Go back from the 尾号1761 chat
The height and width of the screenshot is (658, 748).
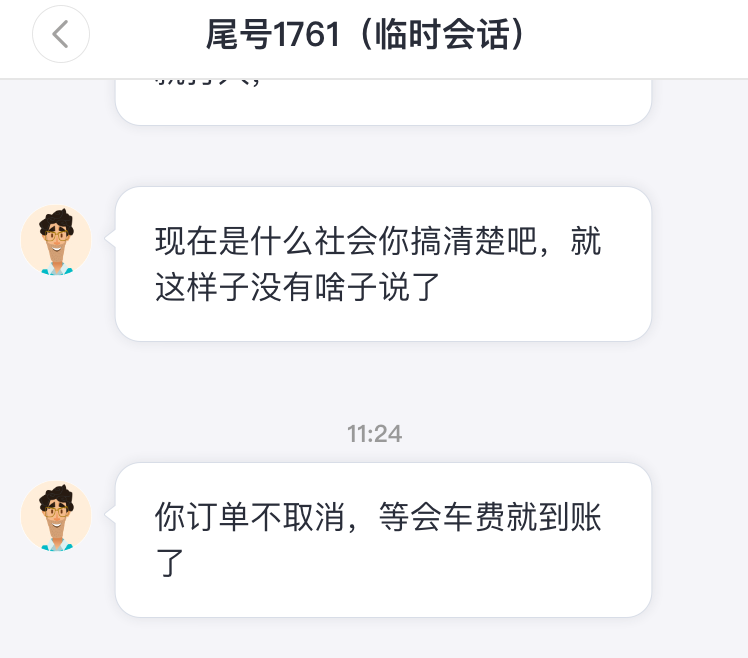[61, 34]
